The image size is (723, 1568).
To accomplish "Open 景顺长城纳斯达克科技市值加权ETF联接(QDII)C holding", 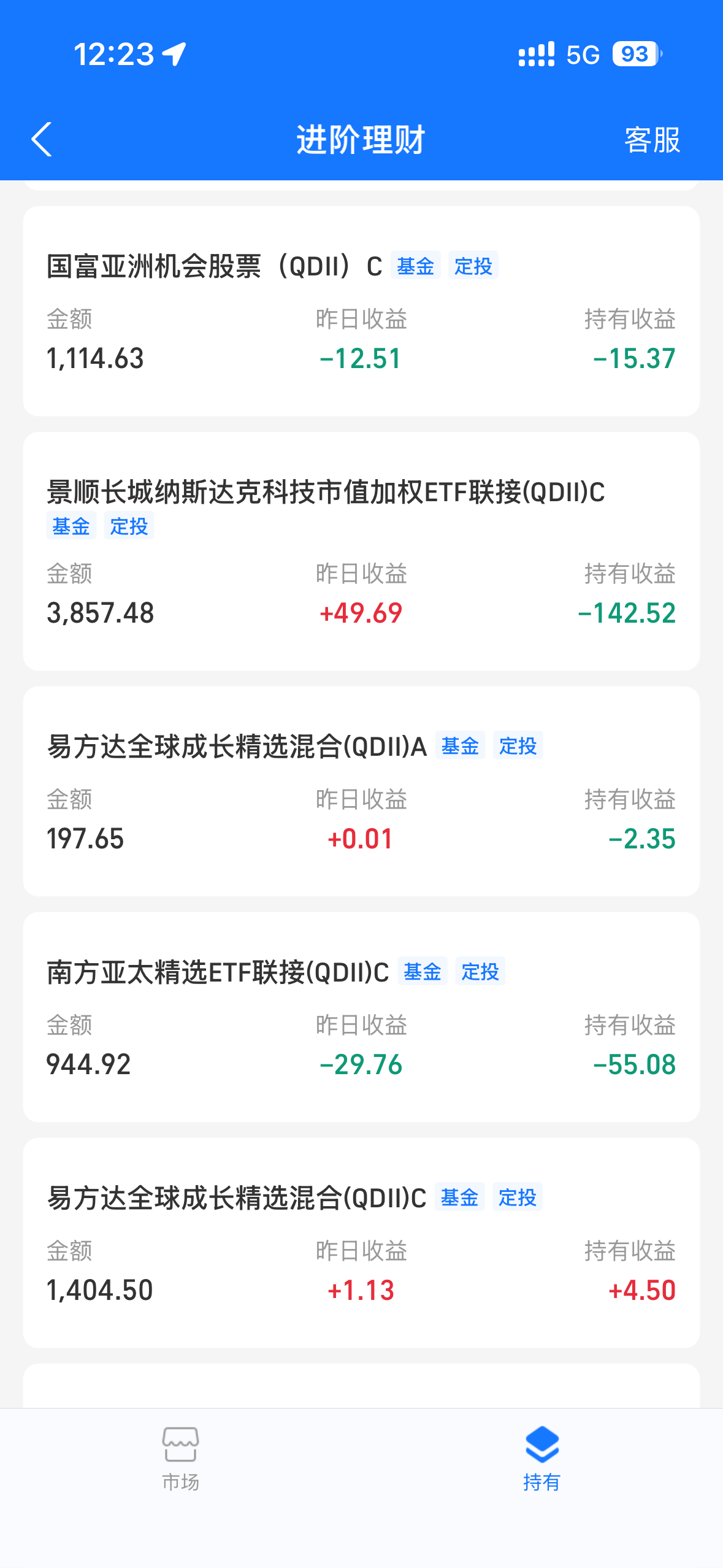I will click(x=361, y=551).
